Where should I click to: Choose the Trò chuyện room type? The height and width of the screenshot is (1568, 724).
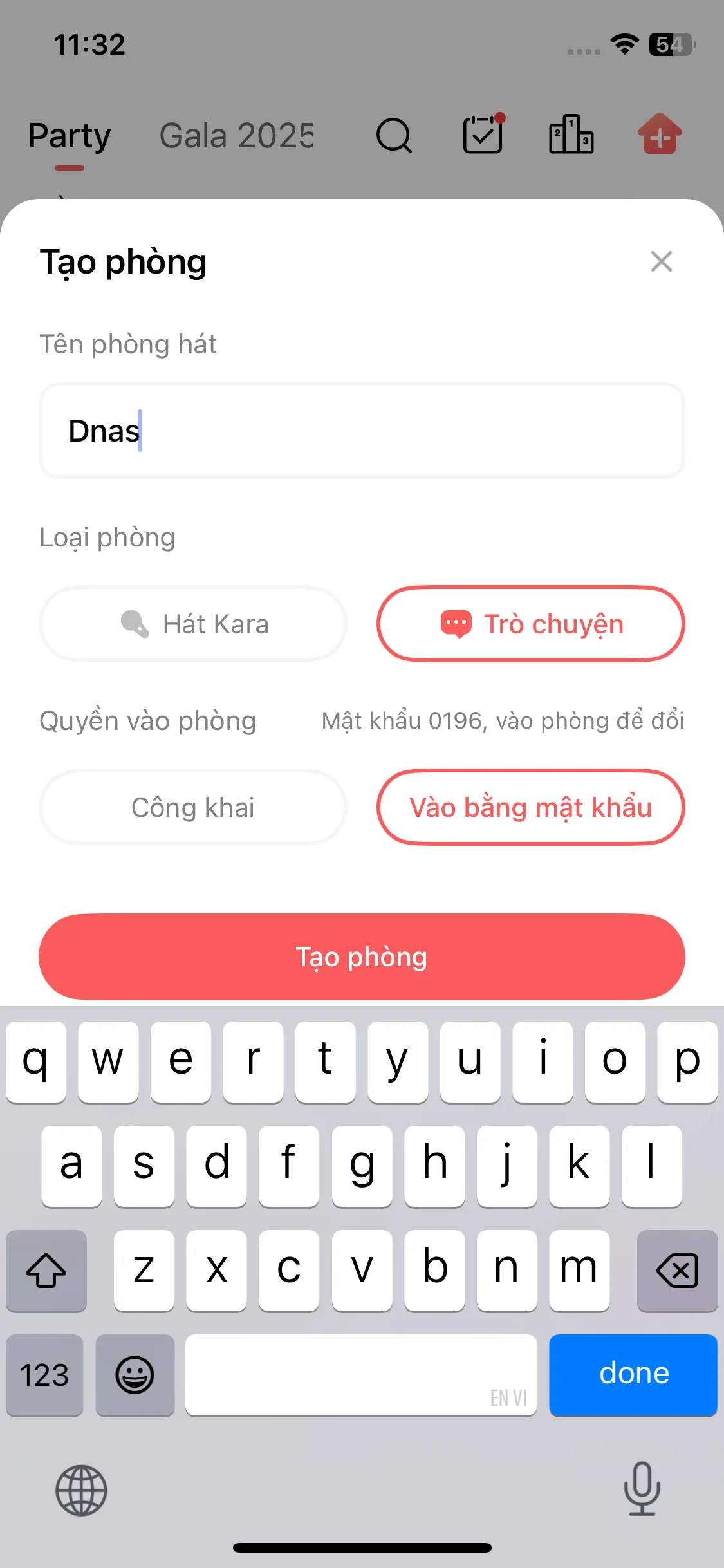pyautogui.click(x=530, y=624)
